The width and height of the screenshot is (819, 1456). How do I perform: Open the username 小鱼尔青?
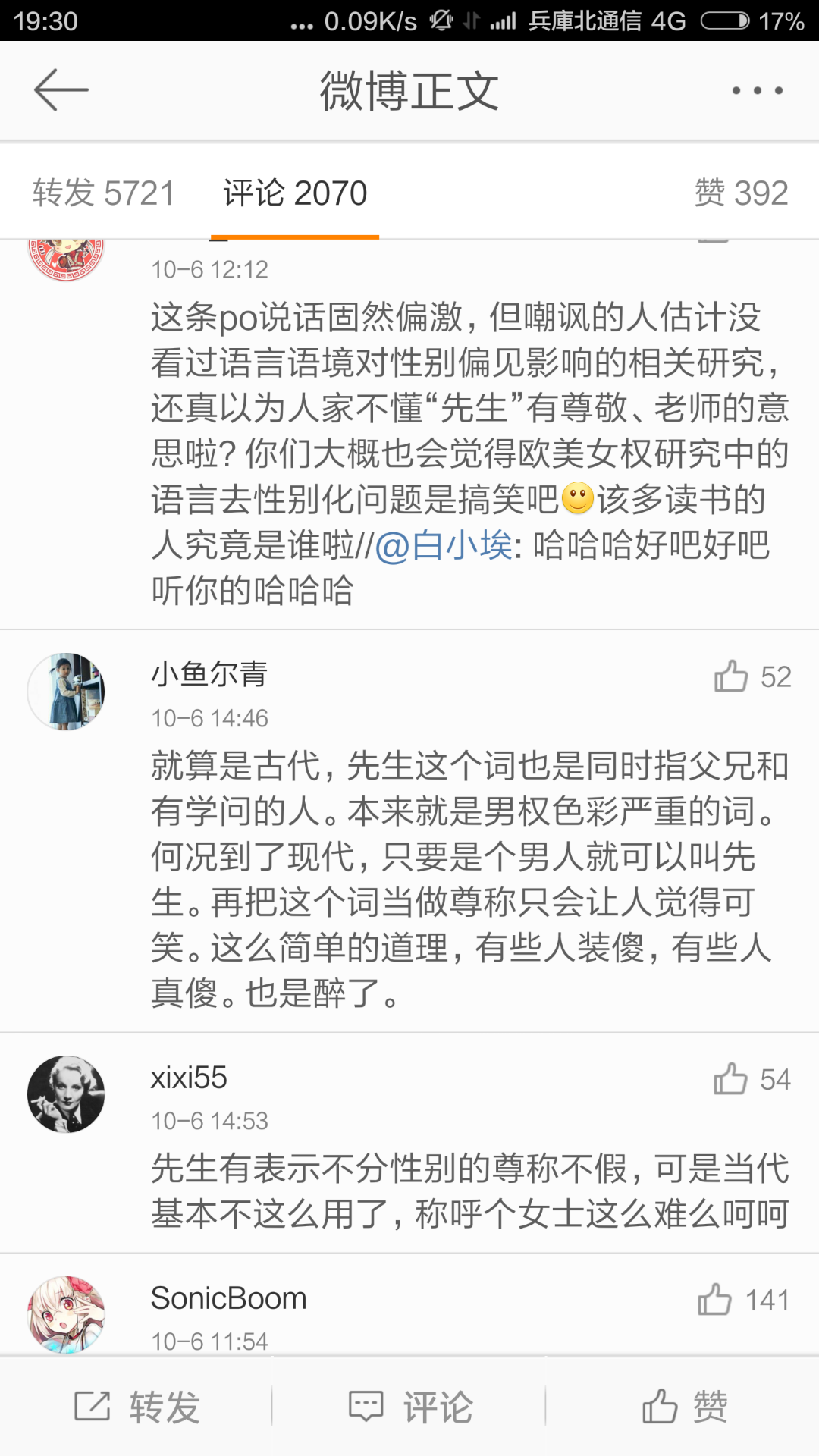click(x=209, y=673)
